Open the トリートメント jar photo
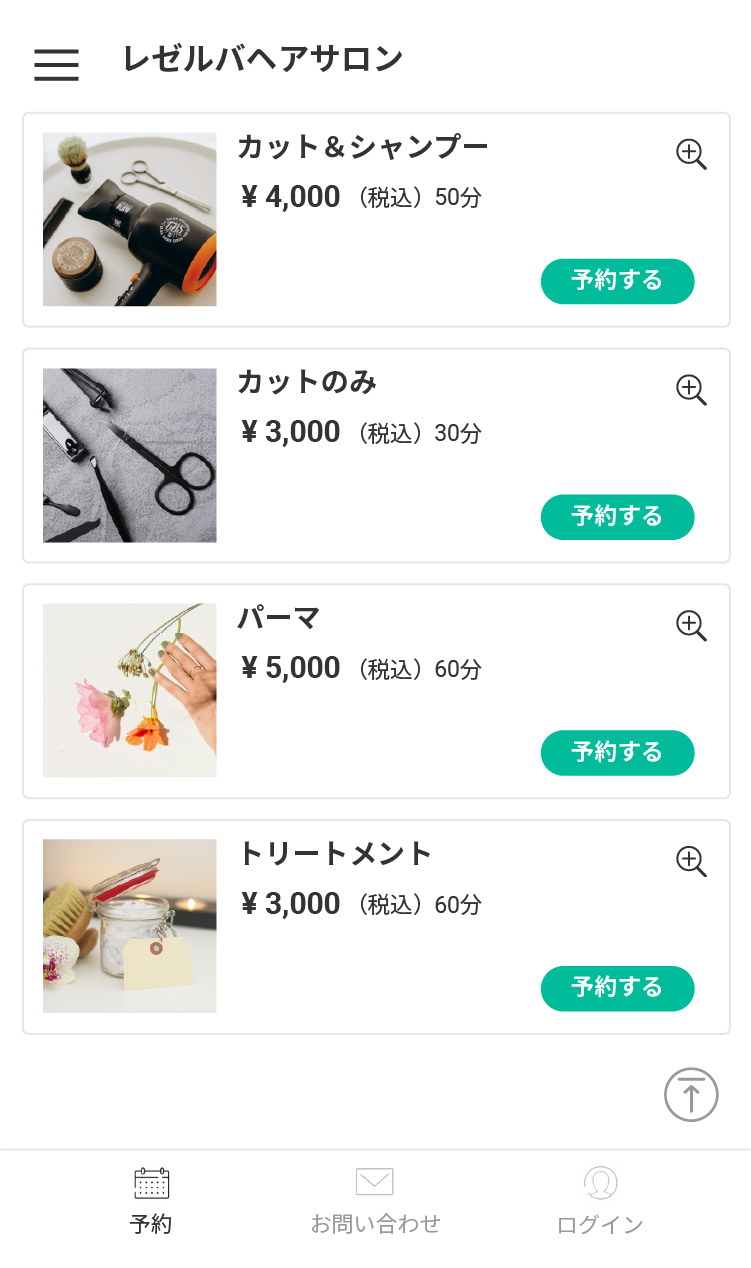The height and width of the screenshot is (1268, 751). (130, 926)
